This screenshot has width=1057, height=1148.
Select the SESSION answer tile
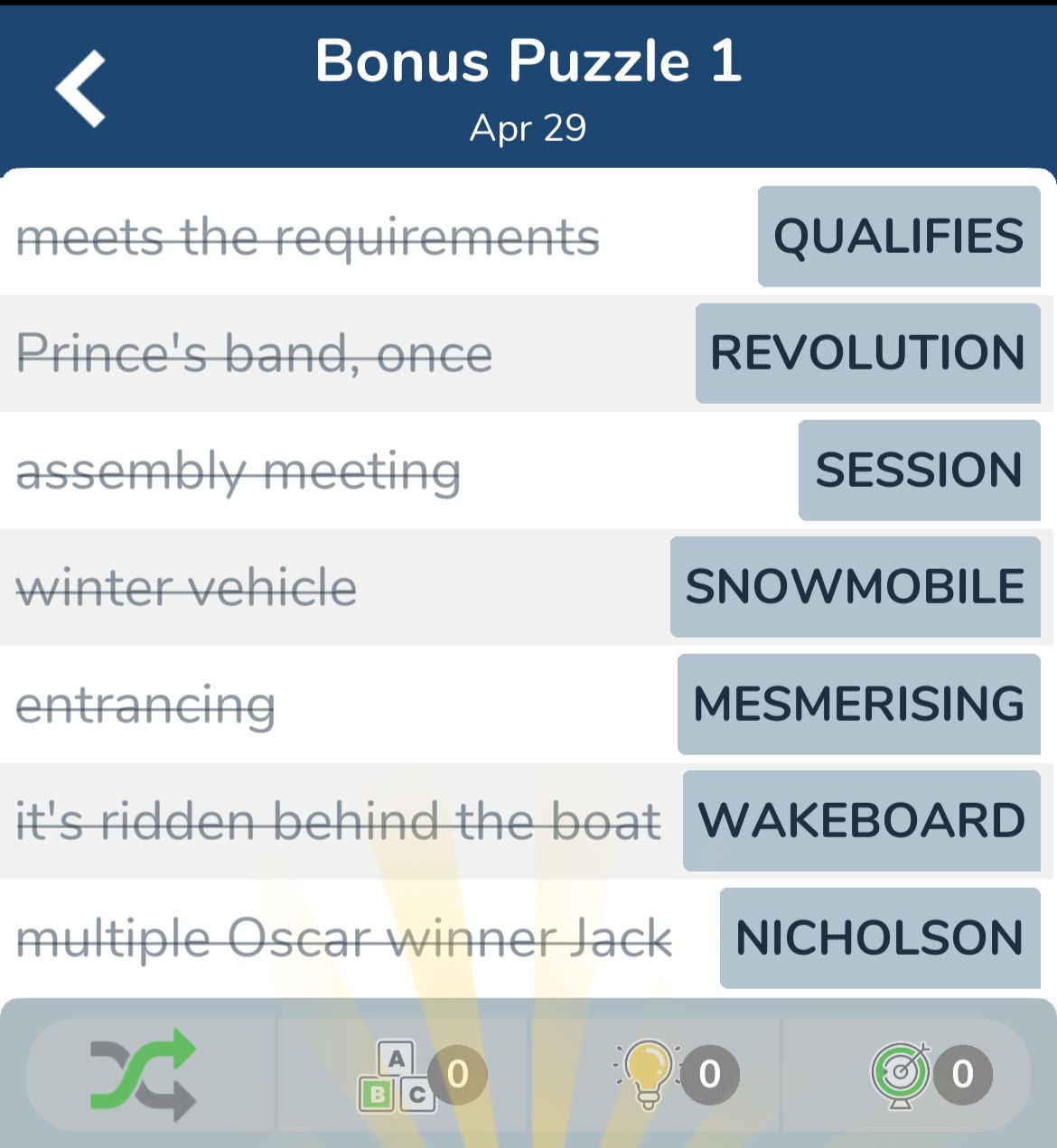tap(919, 470)
